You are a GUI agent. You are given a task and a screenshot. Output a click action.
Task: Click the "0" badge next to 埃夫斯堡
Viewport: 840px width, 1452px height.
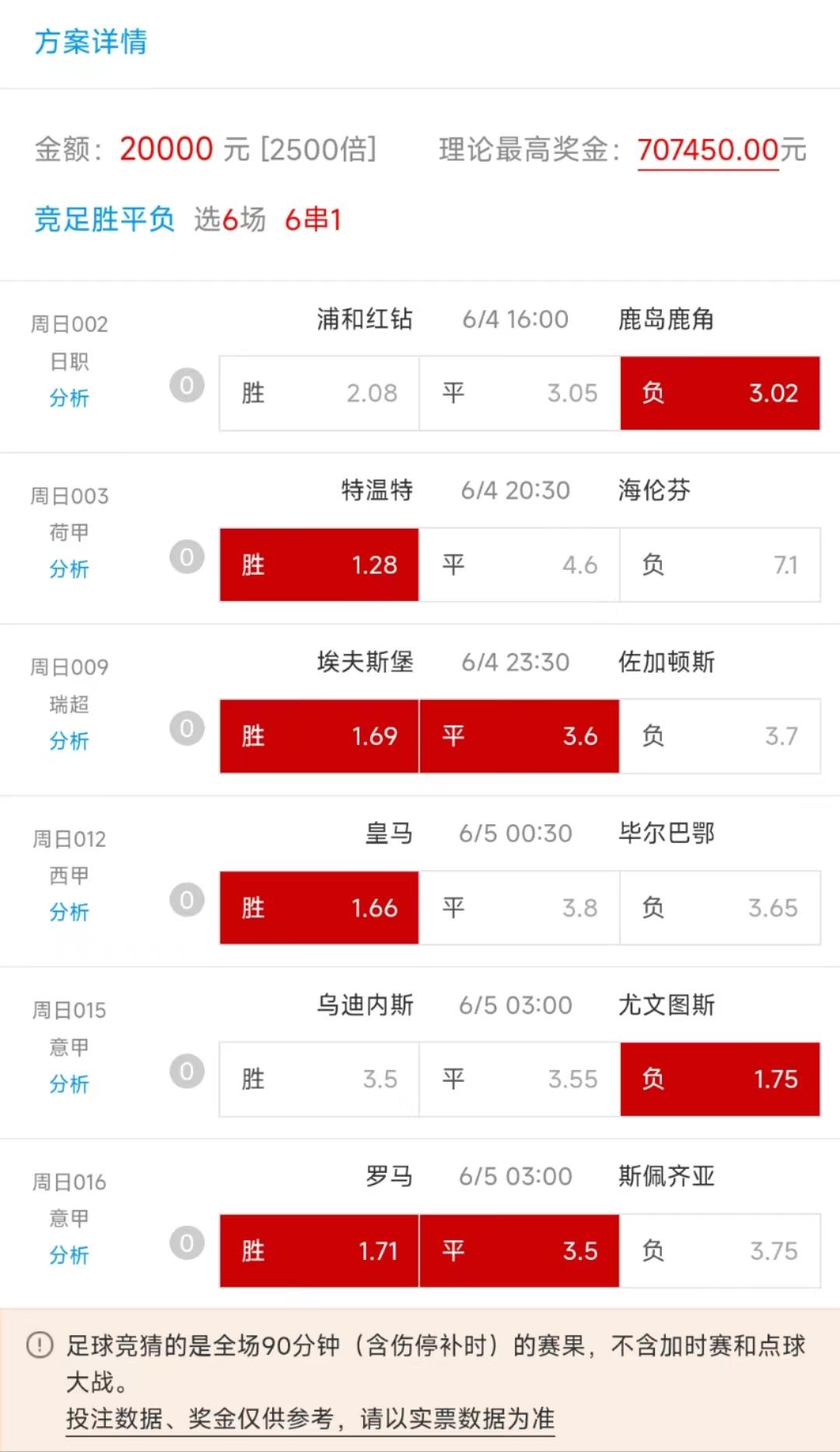point(187,728)
